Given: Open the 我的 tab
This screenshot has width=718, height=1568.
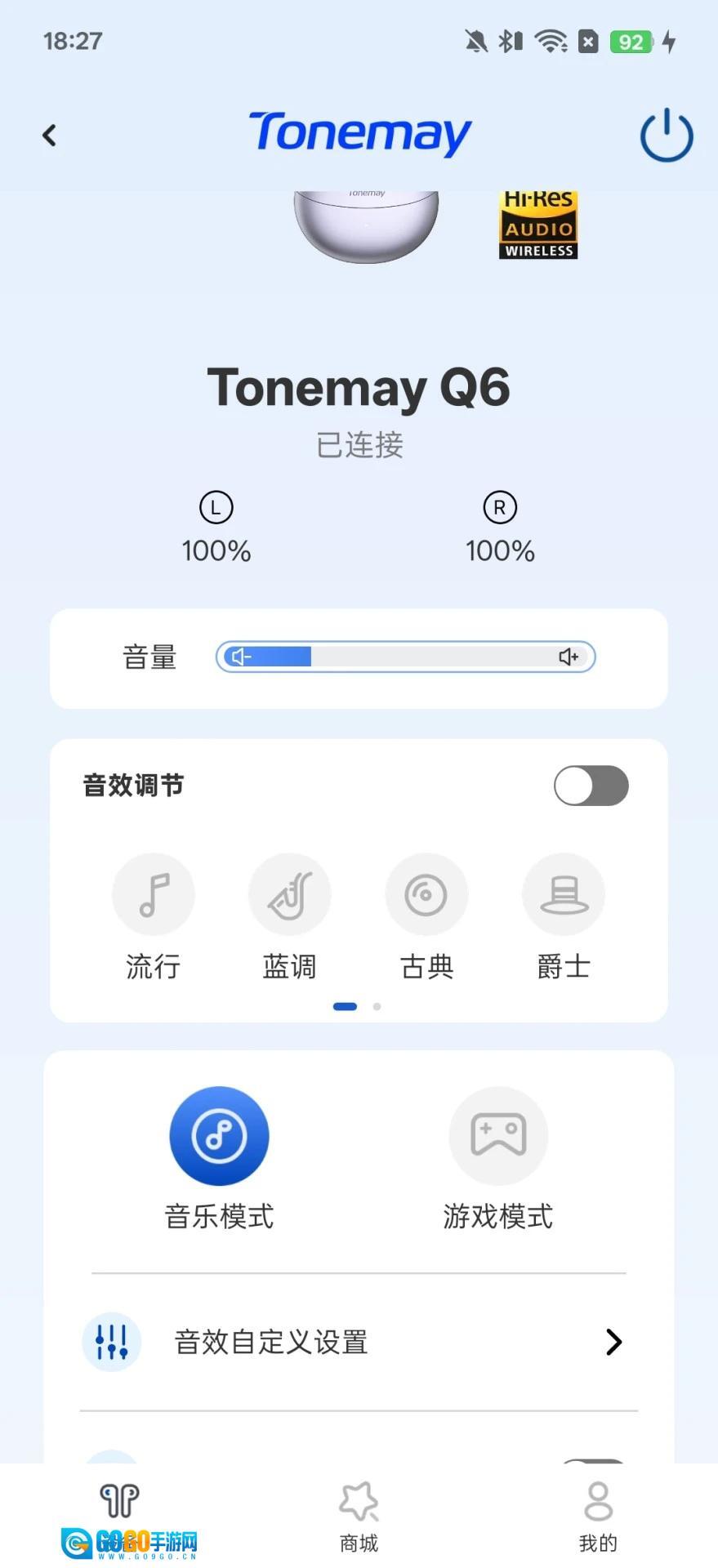Looking at the screenshot, I should (598, 1516).
